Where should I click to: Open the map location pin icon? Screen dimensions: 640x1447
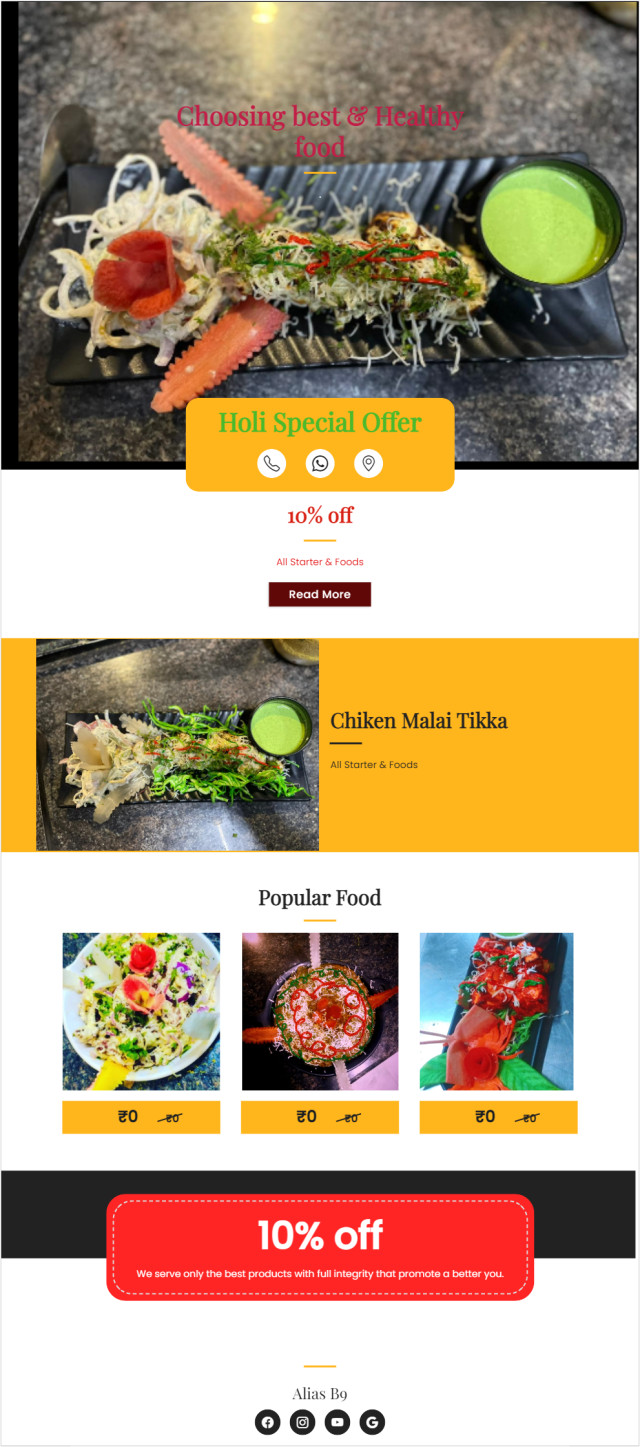[x=369, y=464]
